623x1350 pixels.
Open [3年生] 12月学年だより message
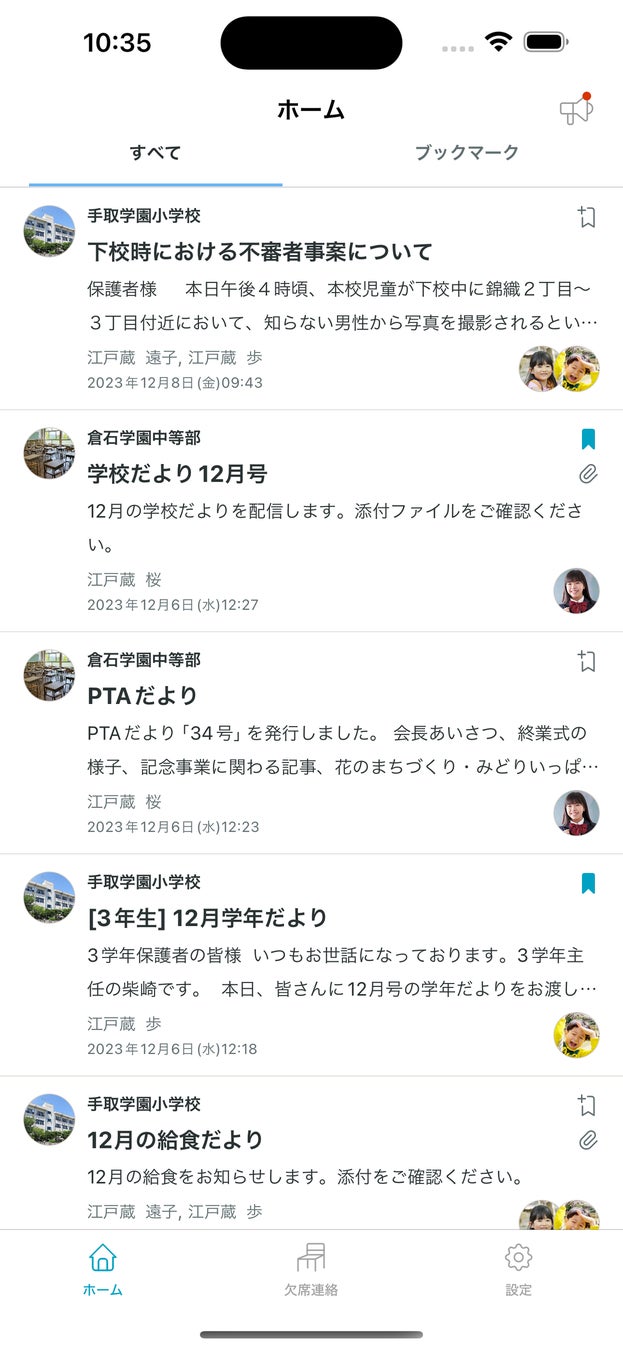pyautogui.click(x=208, y=917)
